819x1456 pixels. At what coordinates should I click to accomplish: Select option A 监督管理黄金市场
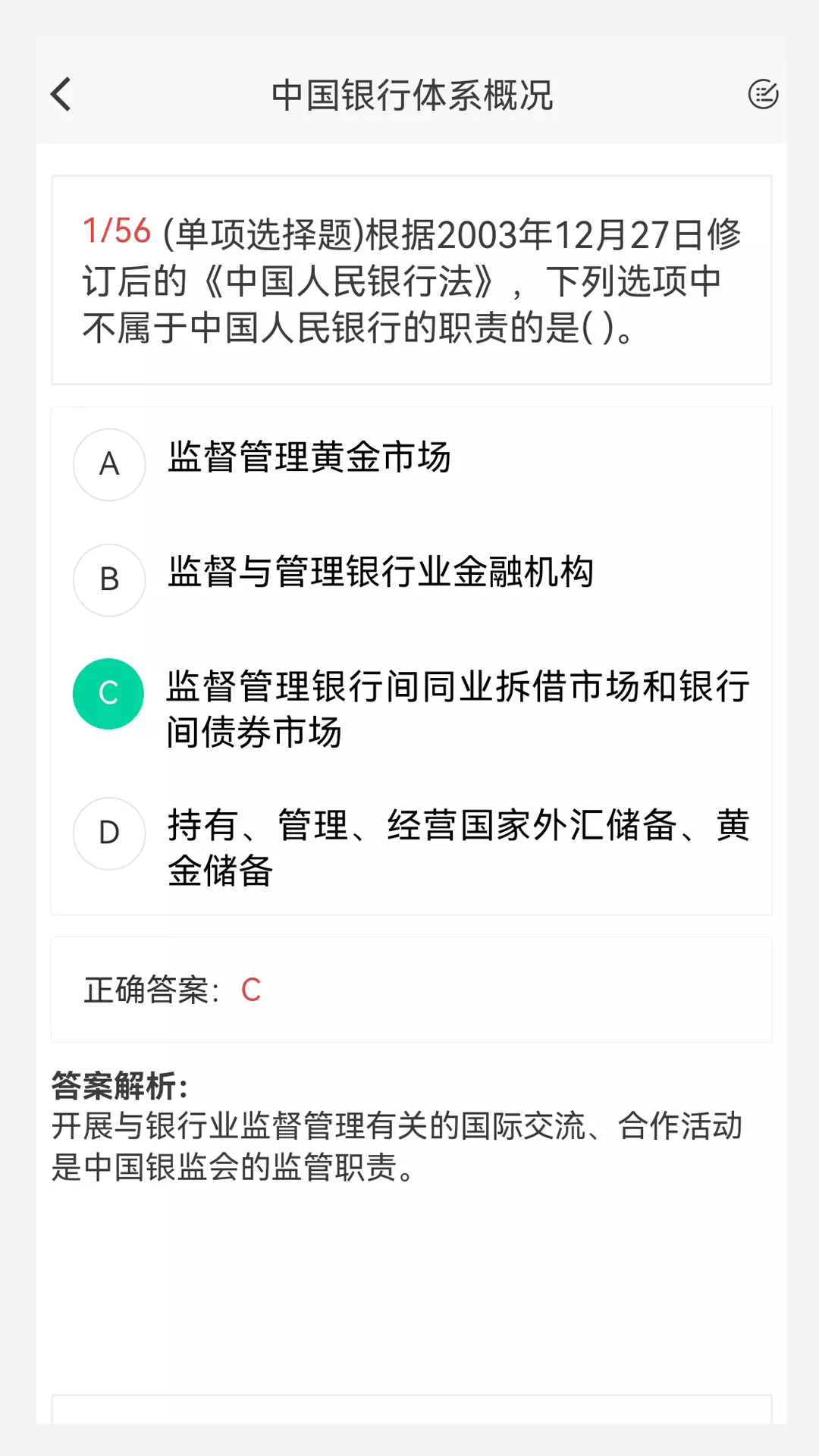tap(412, 464)
